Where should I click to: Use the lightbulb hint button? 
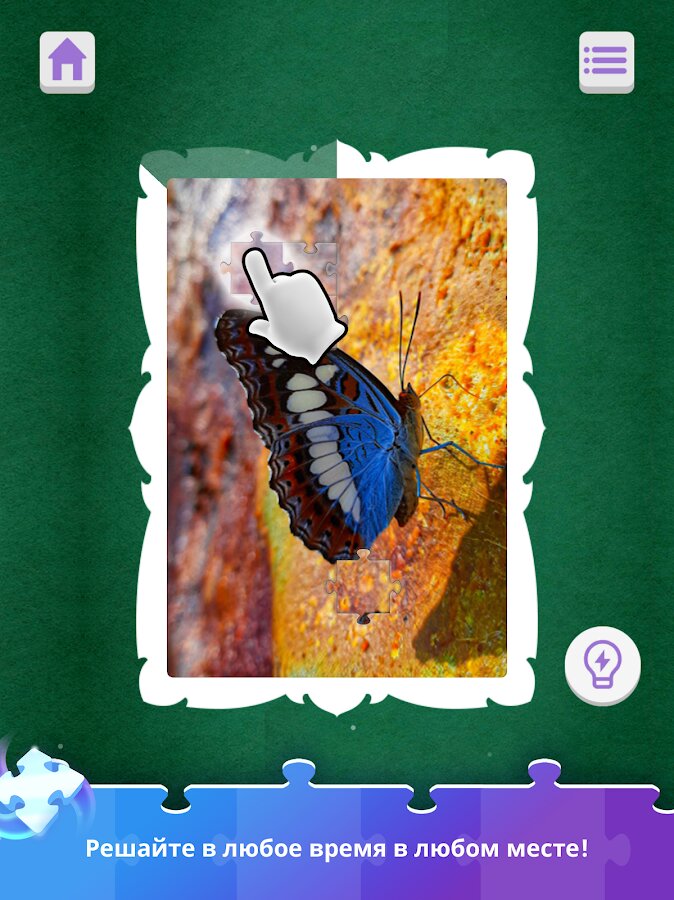[602, 664]
